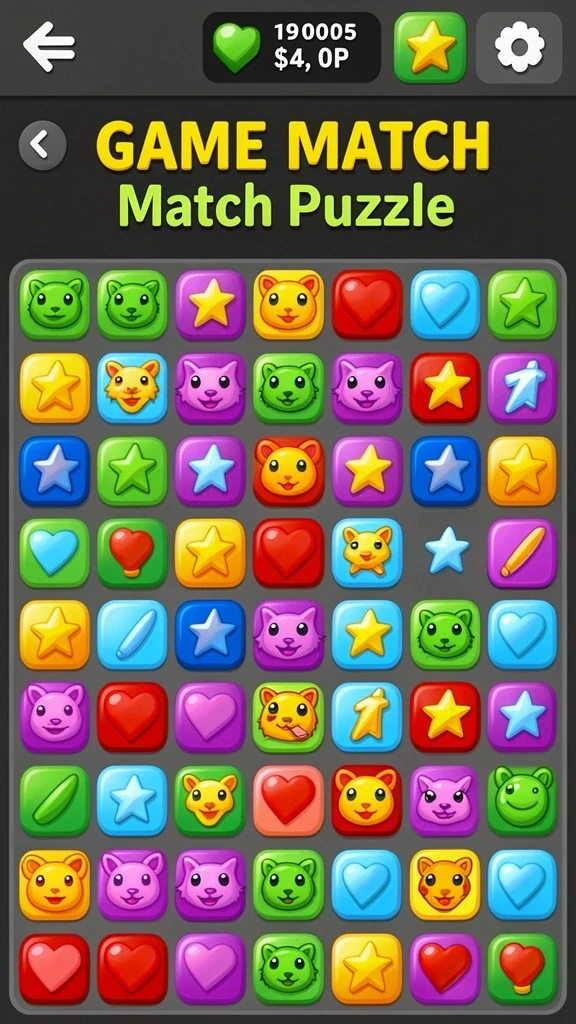Select the purple tile with red heart
Viewport: 576px width, 1024px height.
coord(445,968)
